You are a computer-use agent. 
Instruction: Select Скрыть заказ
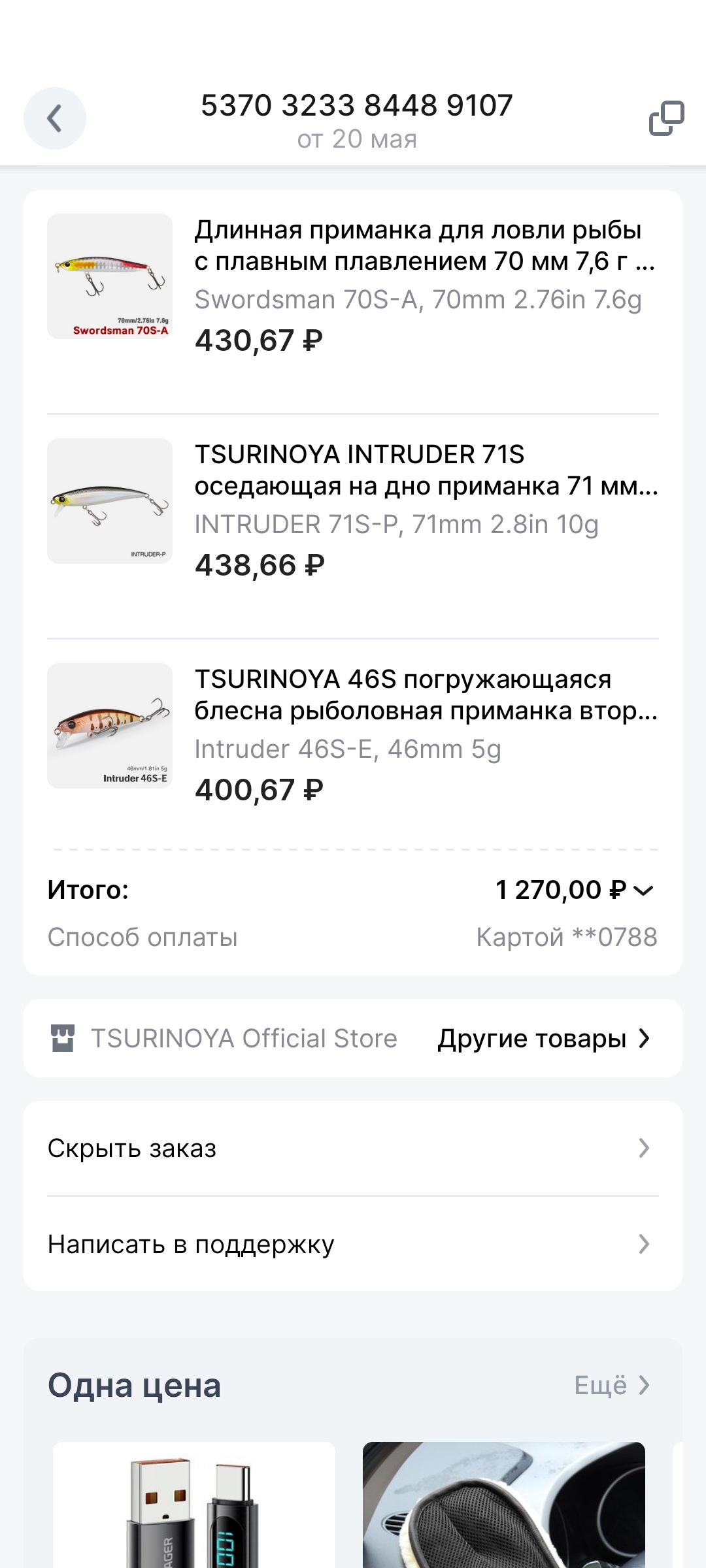353,1149
